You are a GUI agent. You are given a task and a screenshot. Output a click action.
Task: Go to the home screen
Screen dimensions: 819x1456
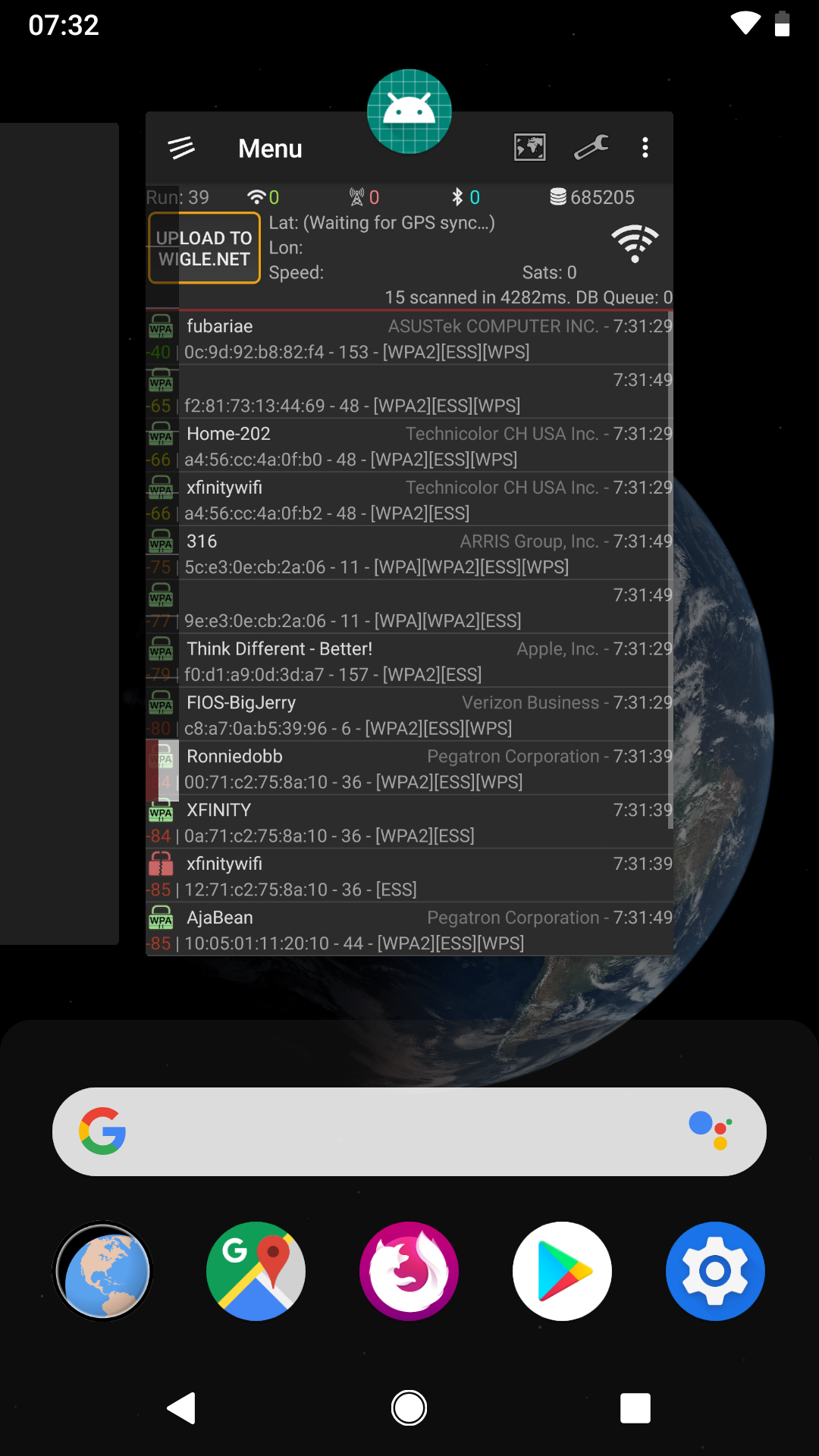pos(409,1408)
